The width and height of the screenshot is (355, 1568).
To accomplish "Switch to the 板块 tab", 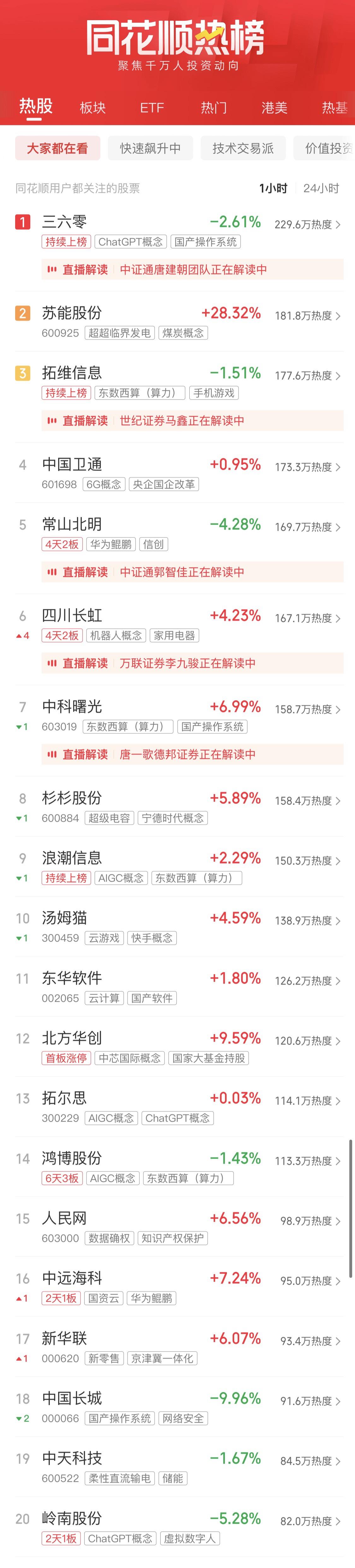I will (x=92, y=108).
